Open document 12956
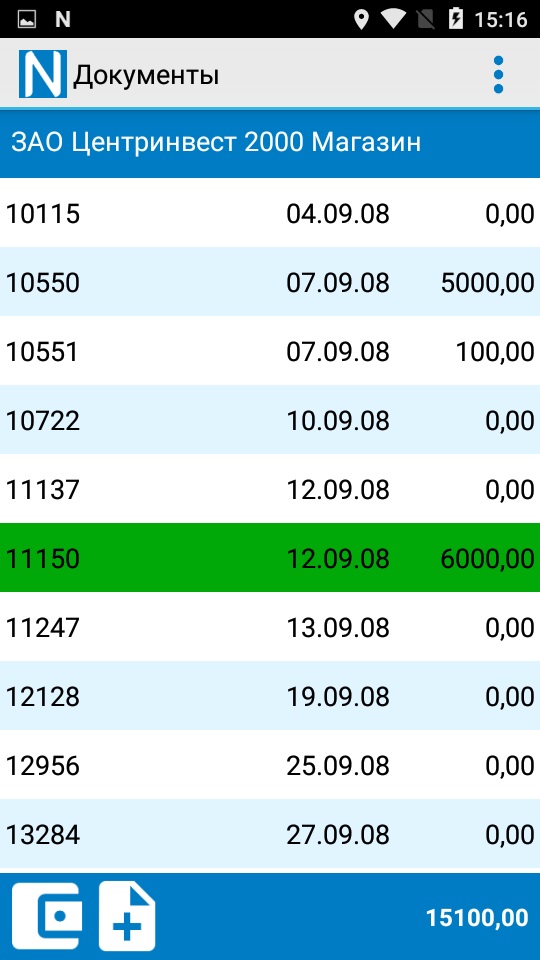This screenshot has height=960, width=540. pyautogui.click(x=270, y=765)
